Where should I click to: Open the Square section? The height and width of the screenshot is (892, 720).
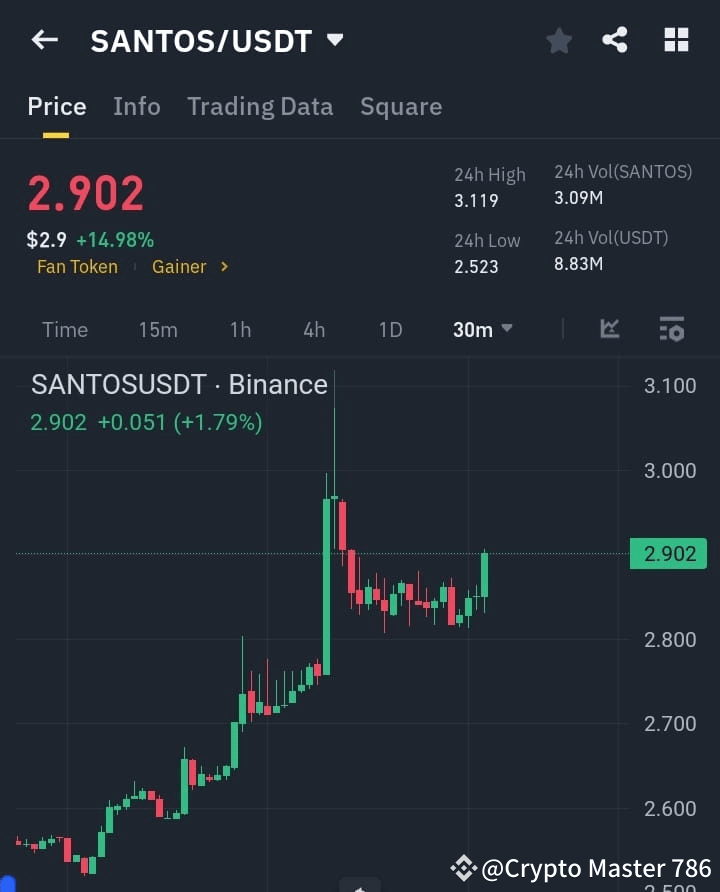(401, 106)
